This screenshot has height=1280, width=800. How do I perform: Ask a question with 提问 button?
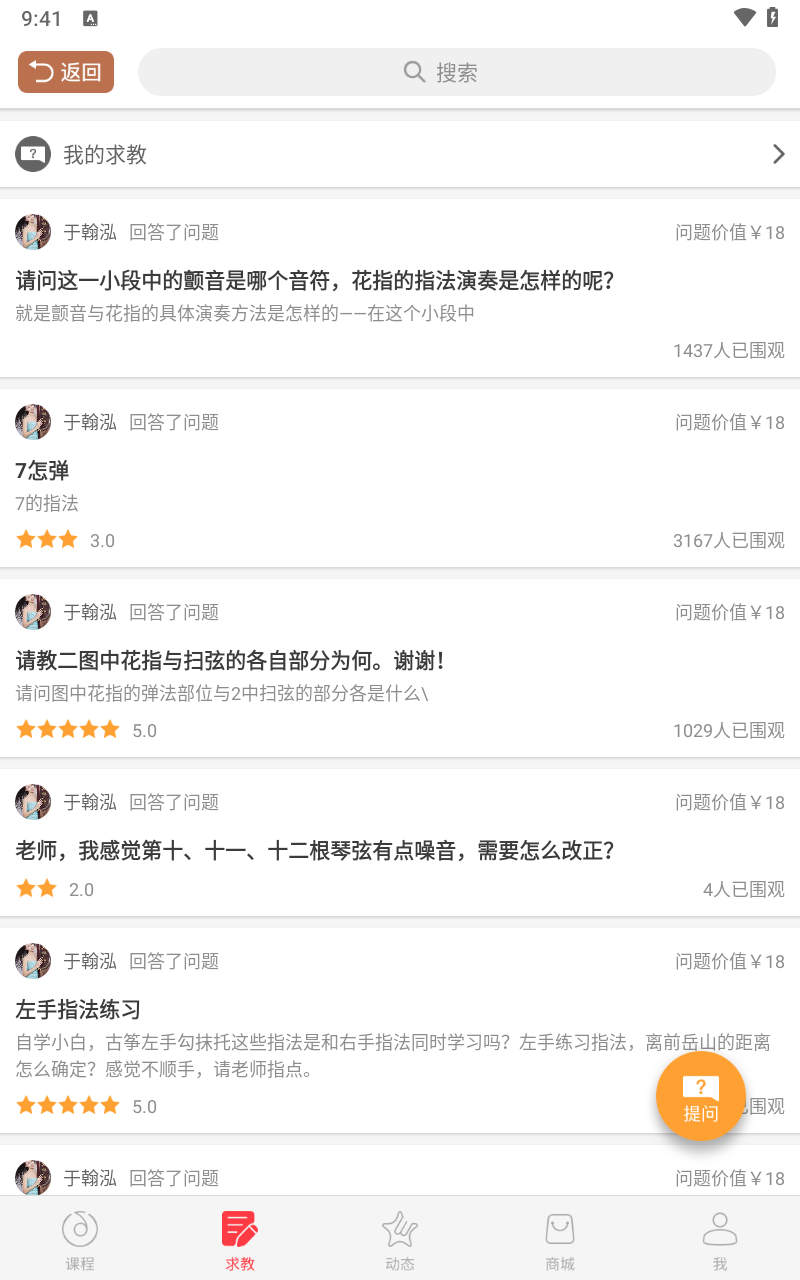coord(700,1096)
